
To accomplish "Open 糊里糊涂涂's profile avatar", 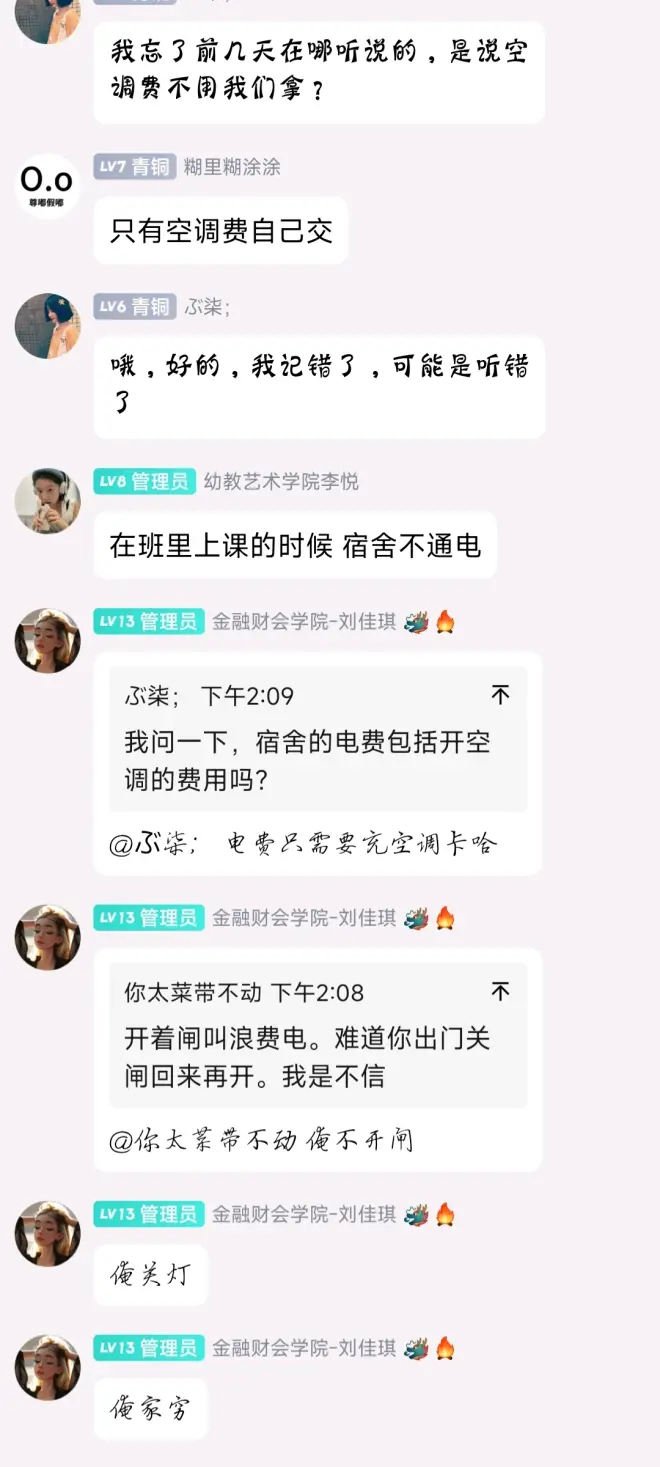I will tap(47, 187).
